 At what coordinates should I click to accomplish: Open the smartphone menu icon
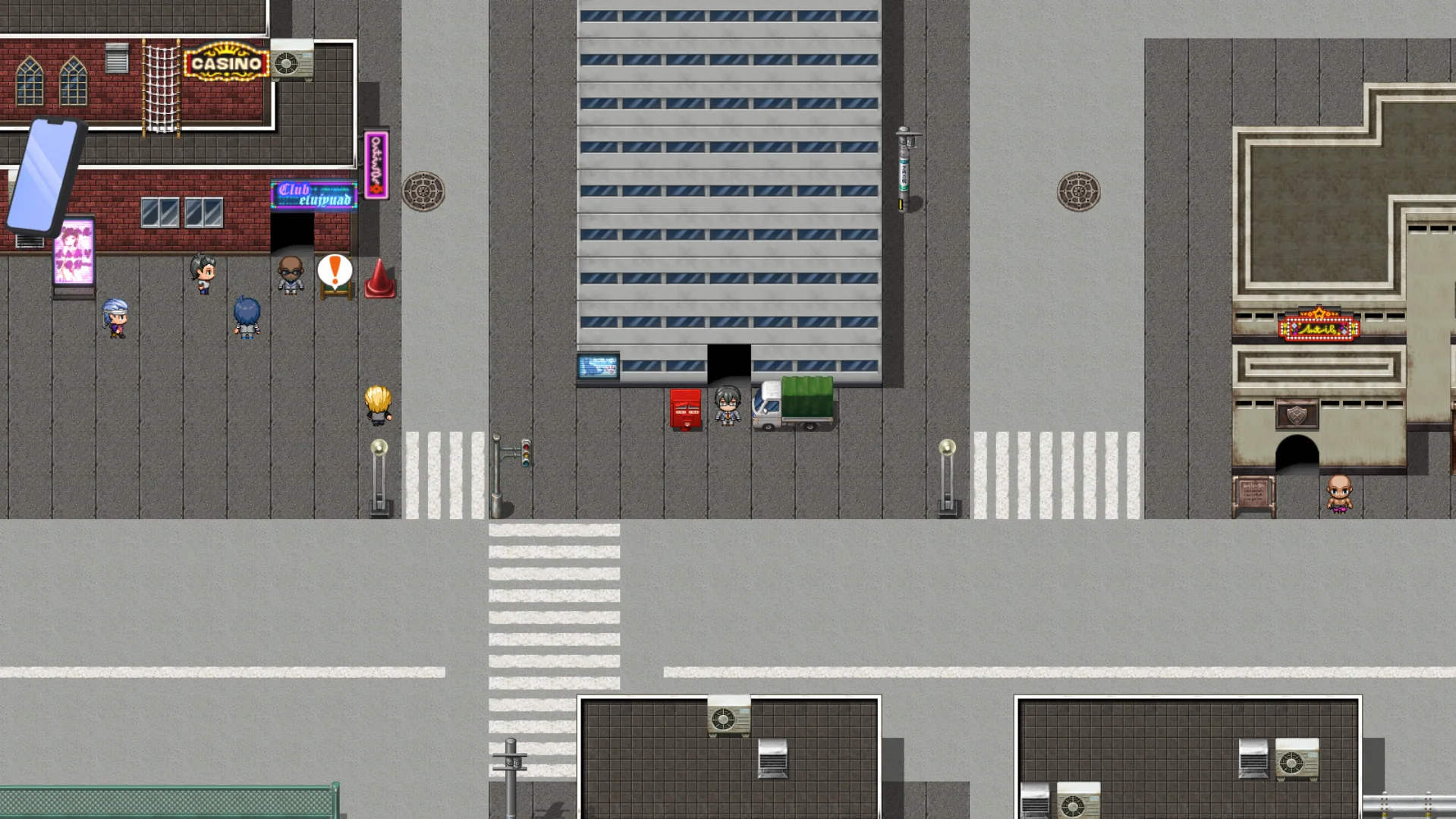click(x=46, y=175)
